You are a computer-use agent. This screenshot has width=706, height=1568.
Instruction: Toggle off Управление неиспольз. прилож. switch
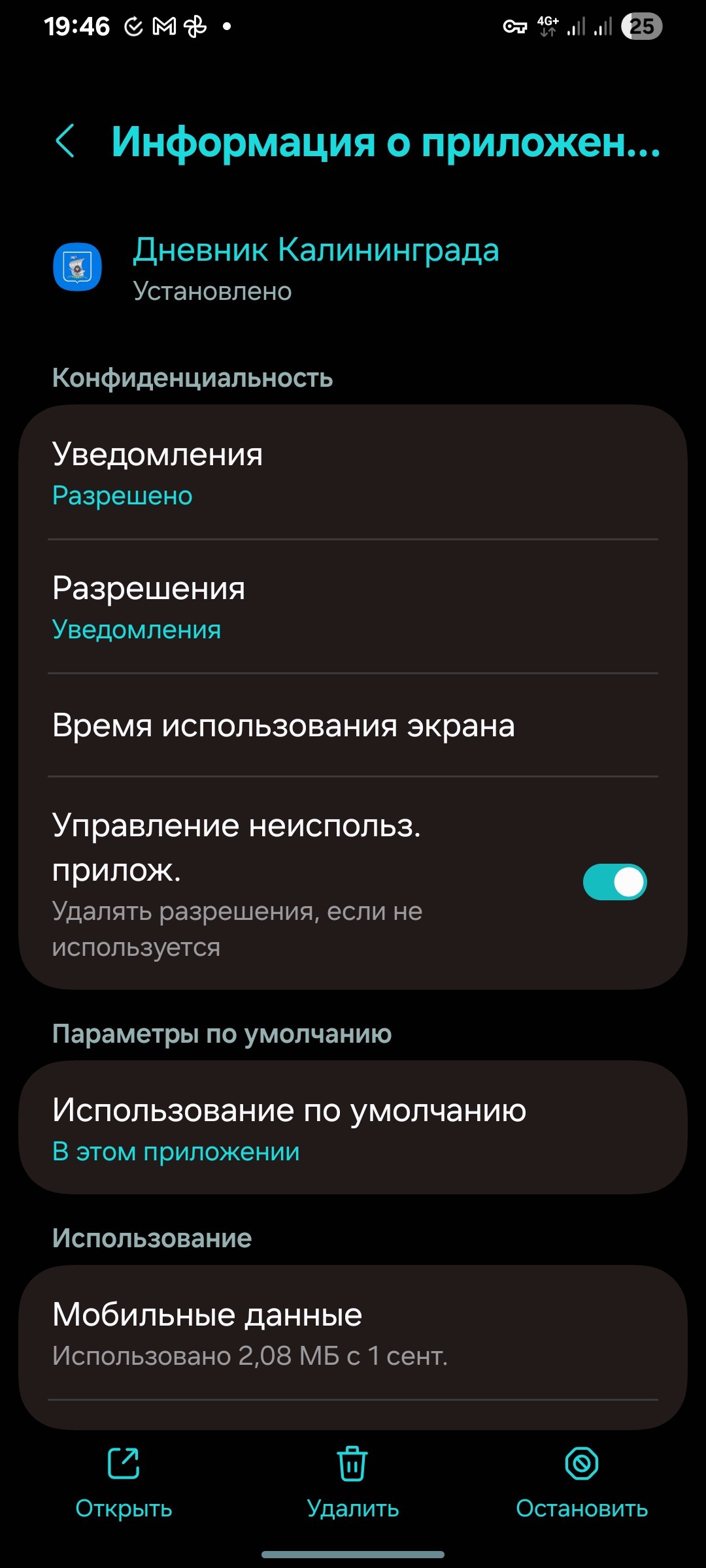tap(614, 882)
